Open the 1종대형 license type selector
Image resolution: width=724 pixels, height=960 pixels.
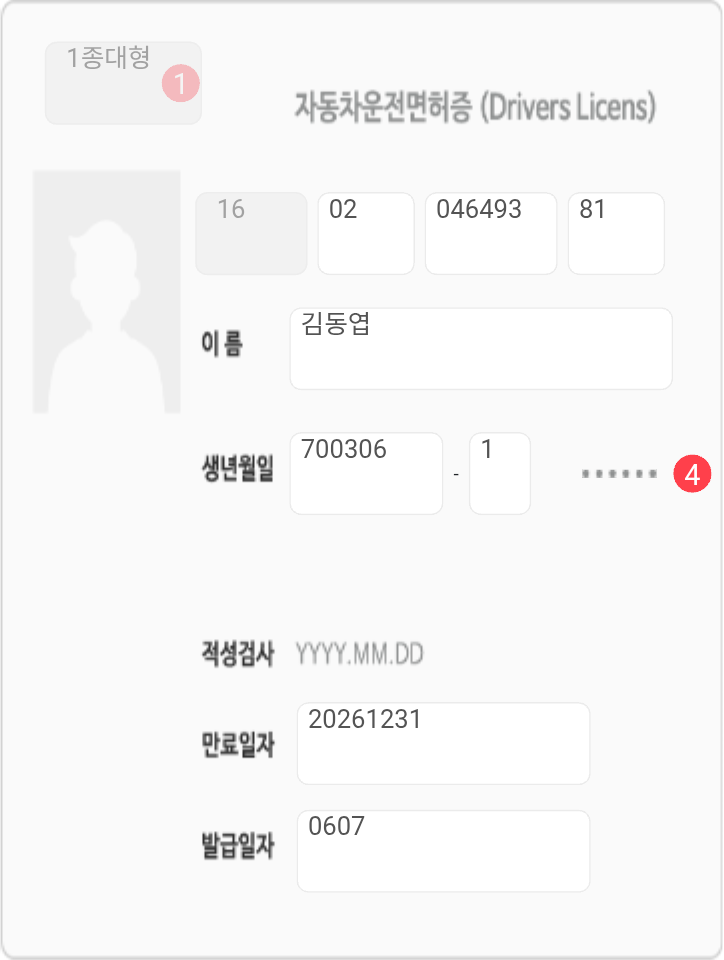point(122,83)
